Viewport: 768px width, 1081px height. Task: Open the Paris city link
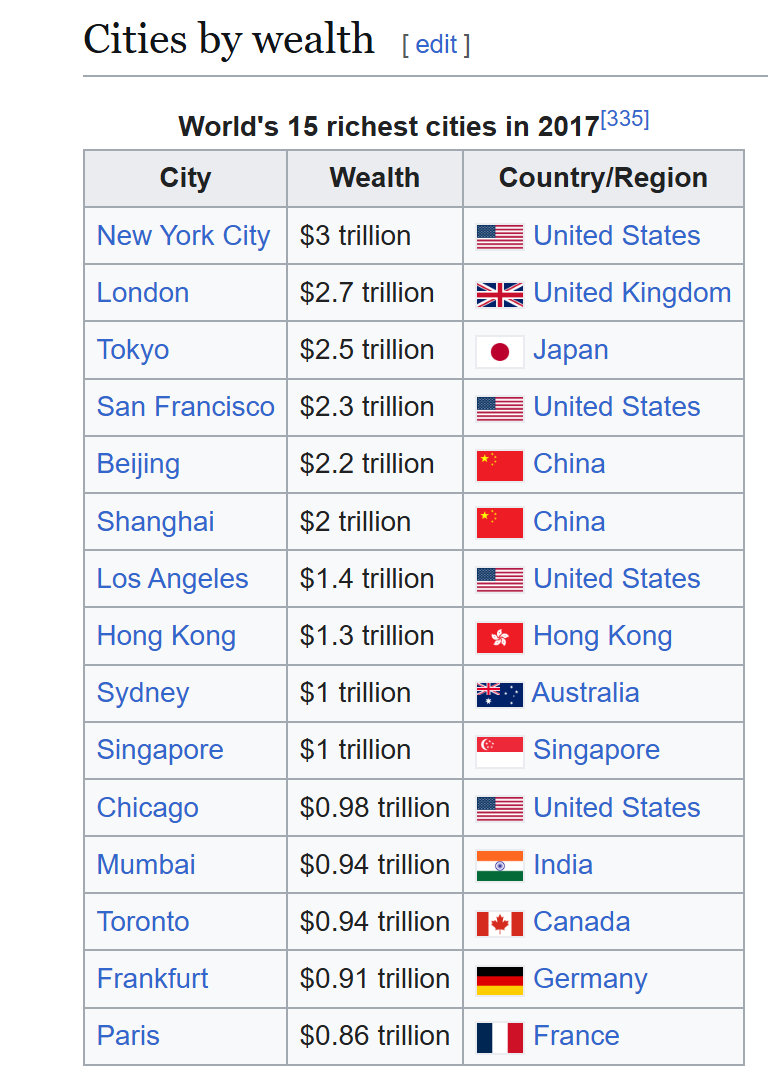128,1036
